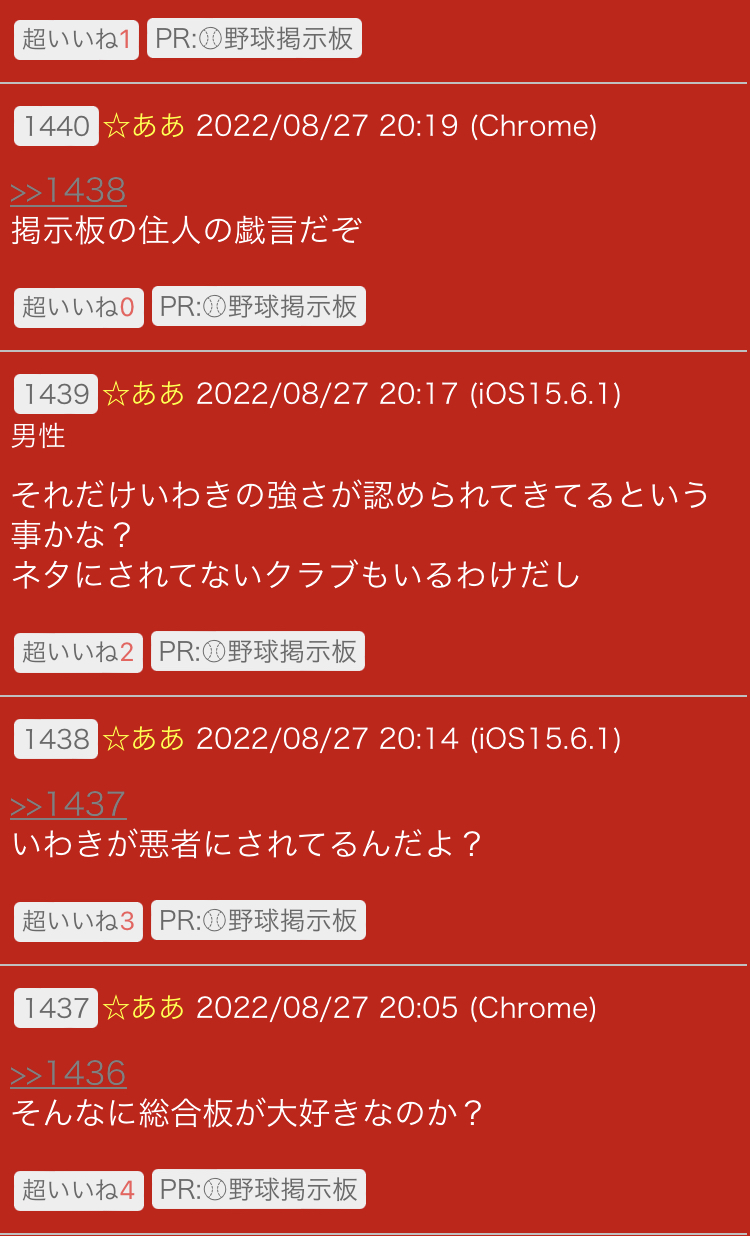Jump to the >>1436 referenced post

click(68, 1073)
